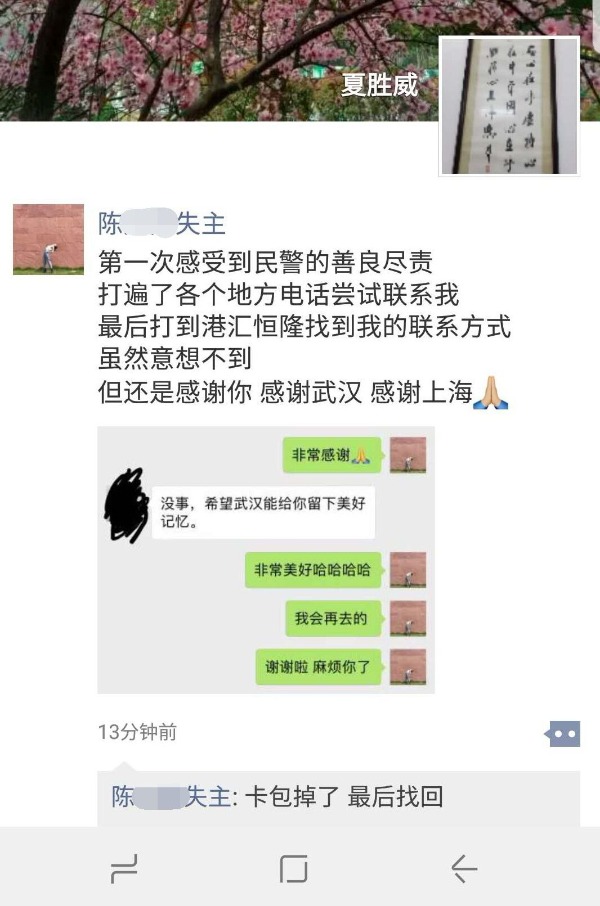Open the poster's avatar beside the post
Screen dimensions: 600x906
click(x=48, y=239)
